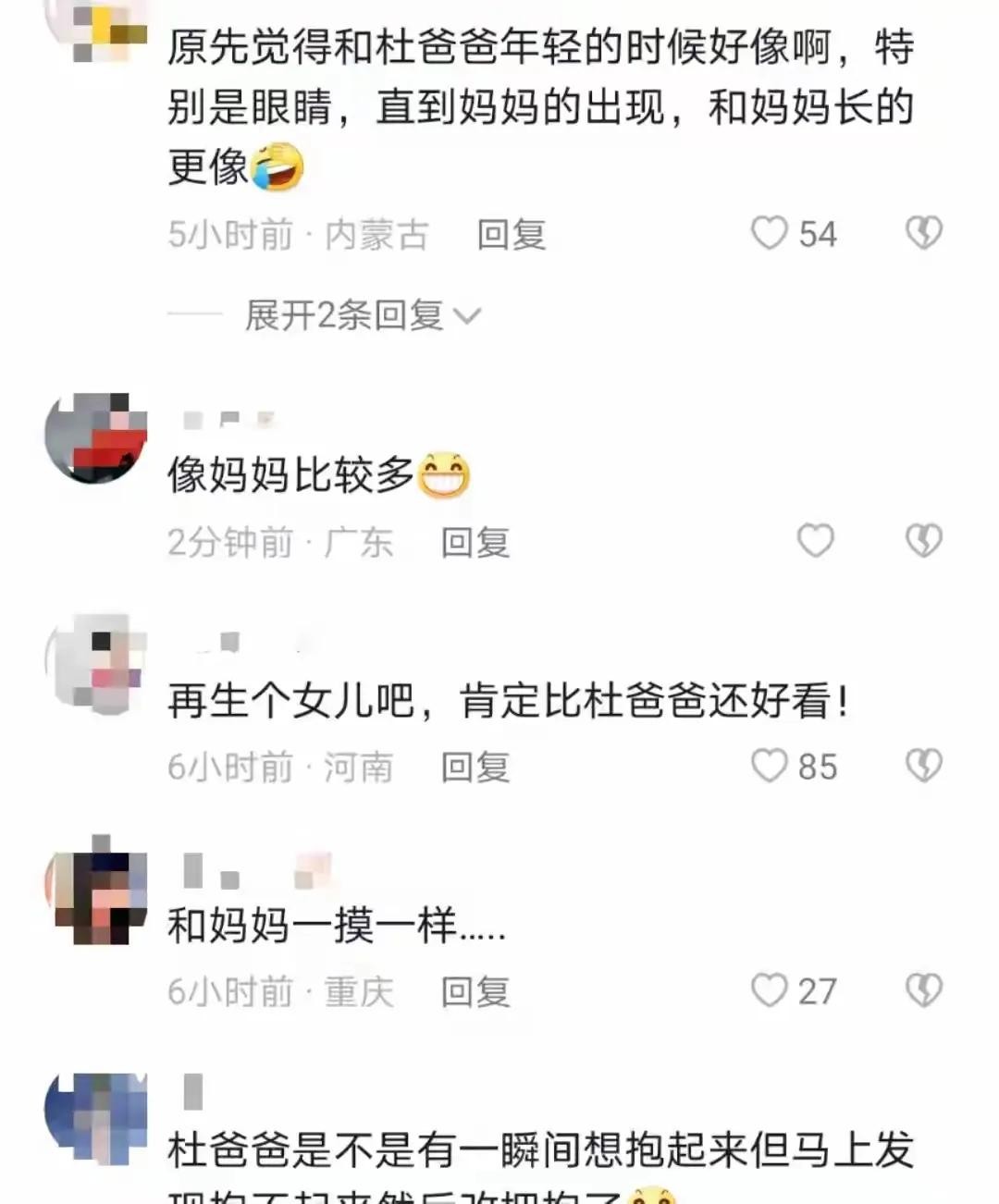Like the 再生个女儿吧 comment
Viewport: 999px width, 1204px height.
[x=770, y=766]
